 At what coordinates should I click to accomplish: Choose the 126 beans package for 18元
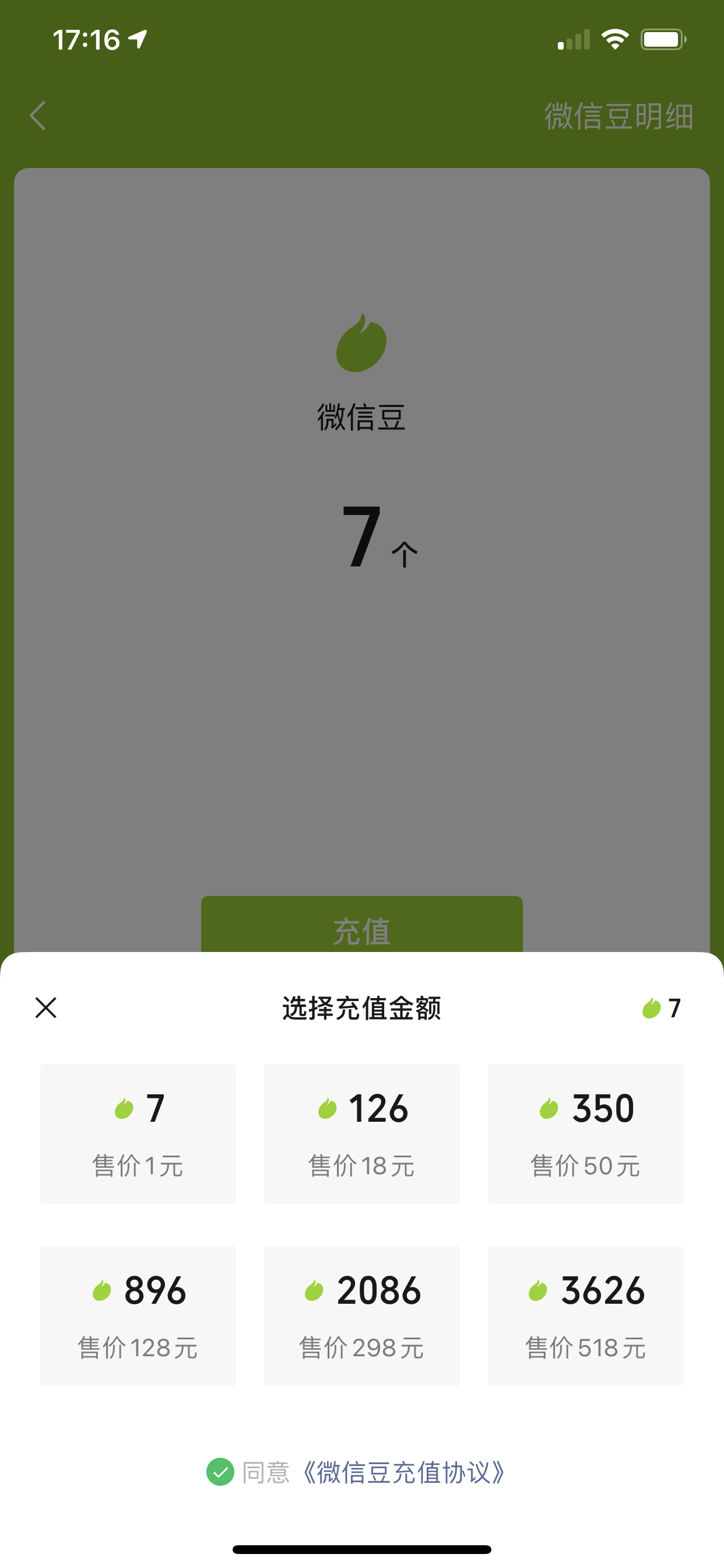[361, 1133]
